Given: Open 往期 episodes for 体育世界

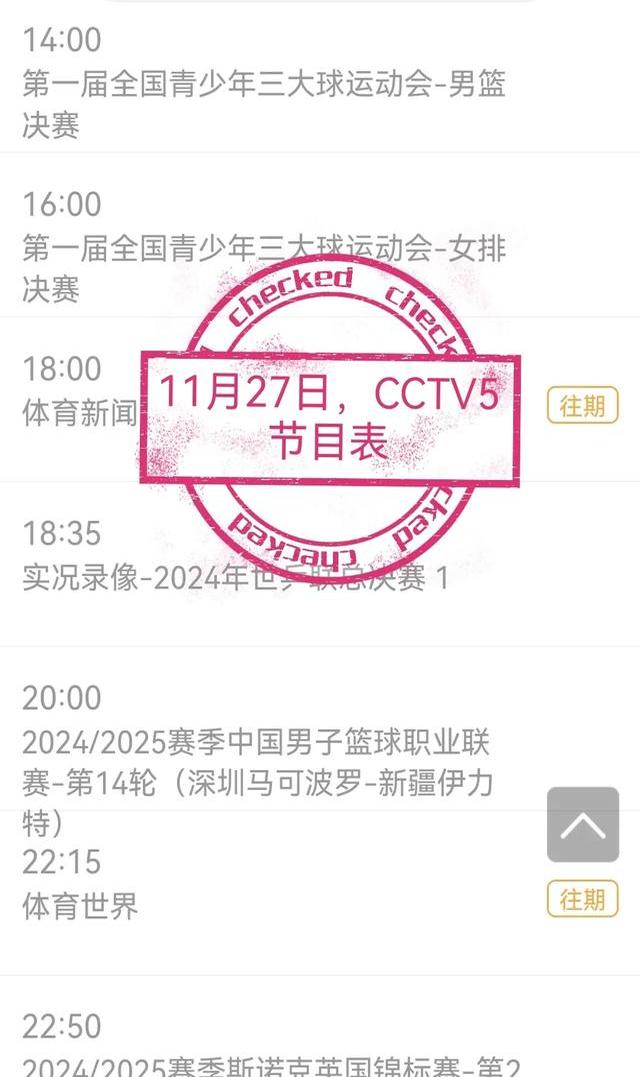Looking at the screenshot, I should point(582,899).
